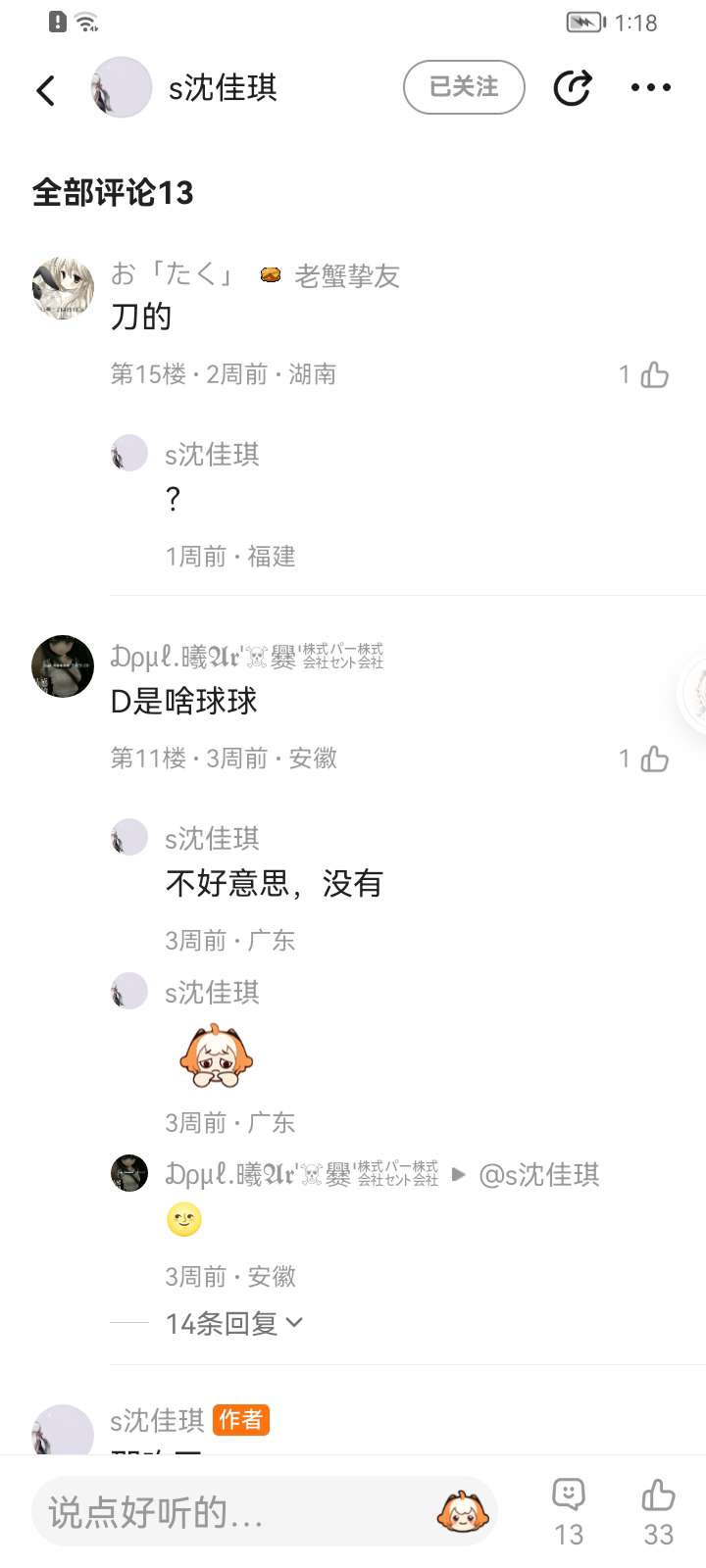Screen dimensions: 706x1568
Task: View the avatar next to "D是啥球球"
Action: click(63, 666)
